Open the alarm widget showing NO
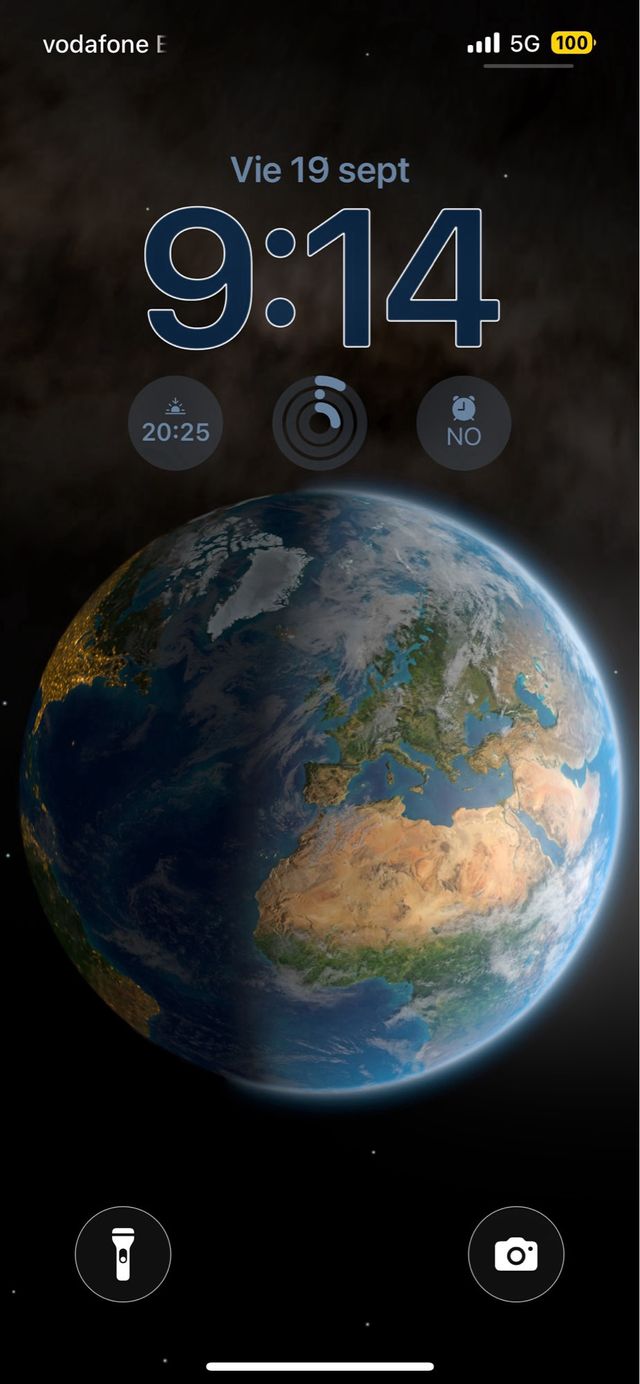The height and width of the screenshot is (1384, 640). [x=464, y=423]
